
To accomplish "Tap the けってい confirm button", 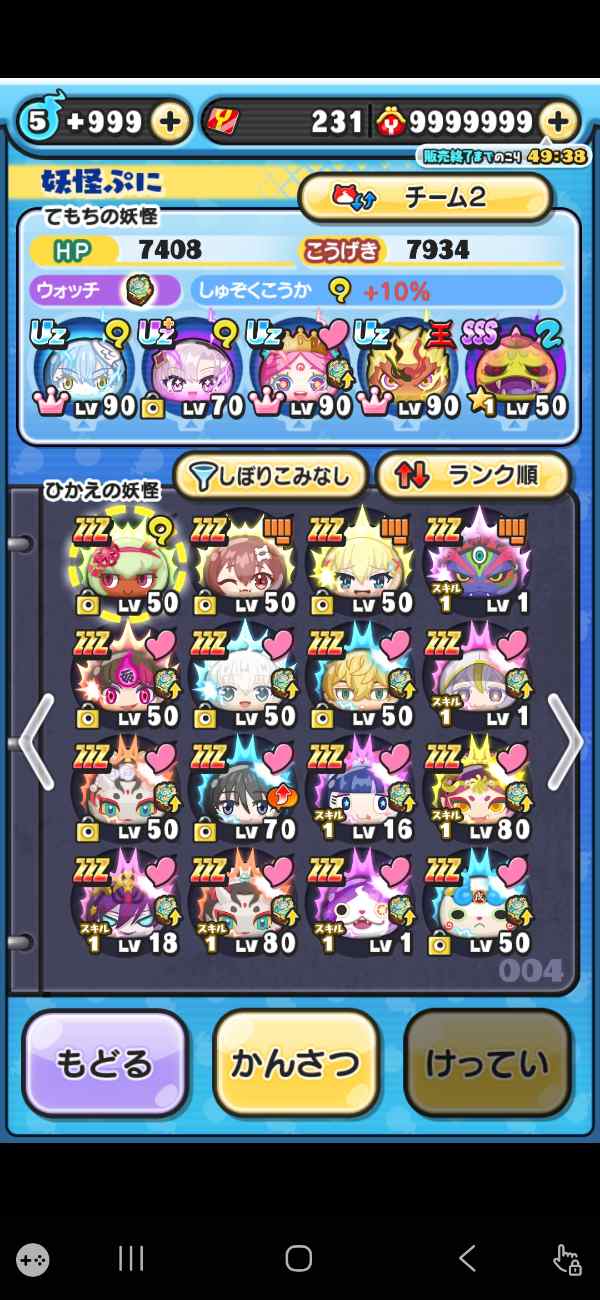I will tap(486, 1064).
